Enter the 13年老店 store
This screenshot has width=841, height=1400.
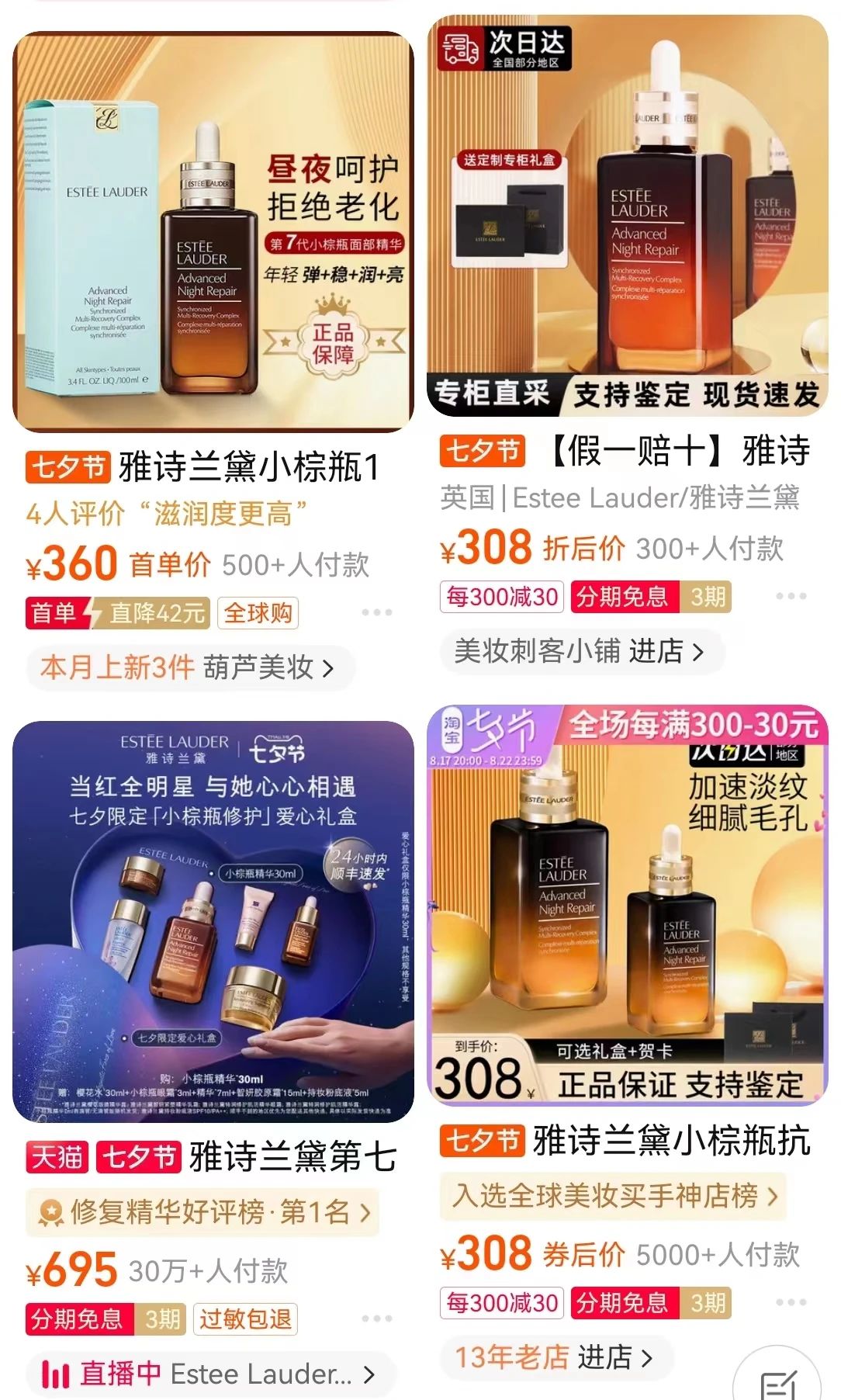point(554,1357)
